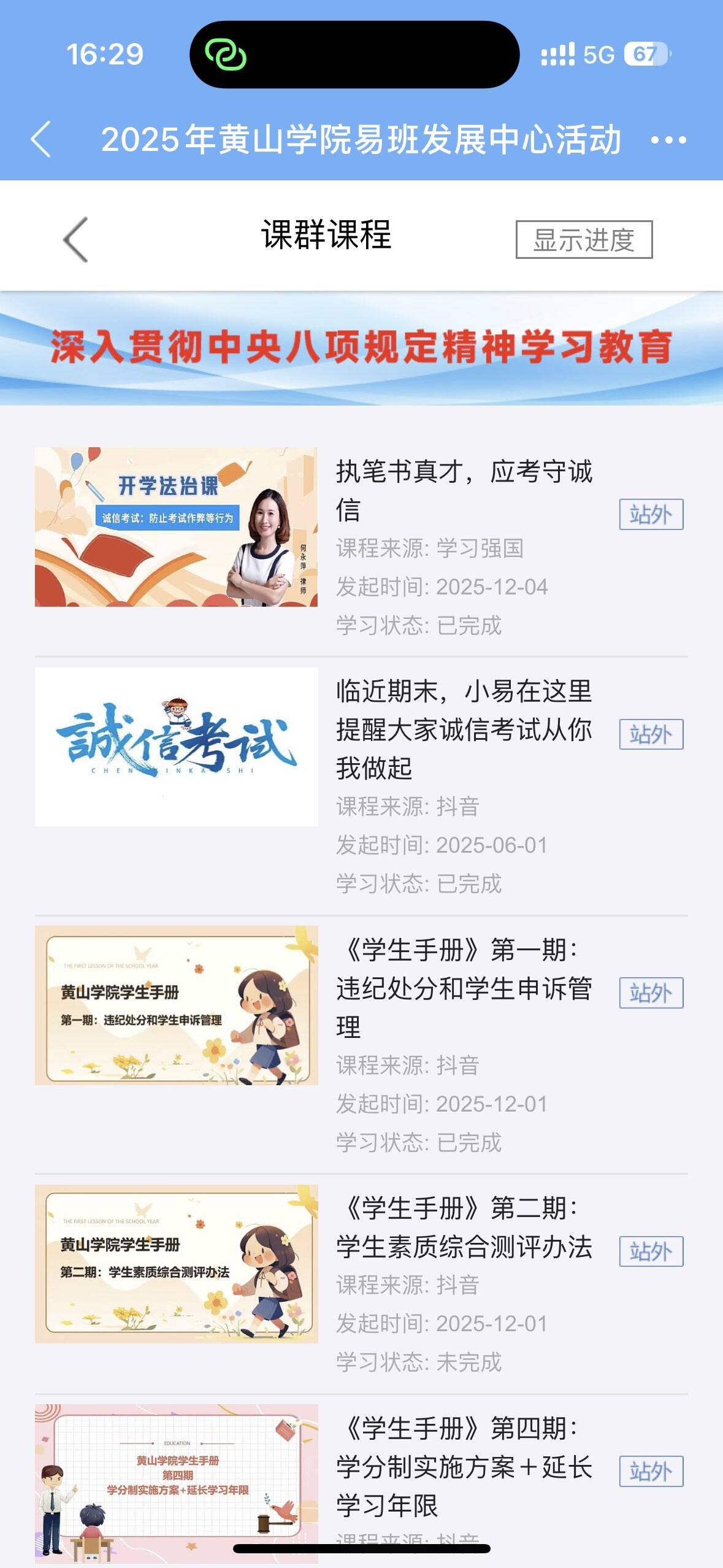The width and height of the screenshot is (723, 1568).
Task: Tap the 诚信考试 calligraphy thumbnail
Action: pyautogui.click(x=176, y=747)
